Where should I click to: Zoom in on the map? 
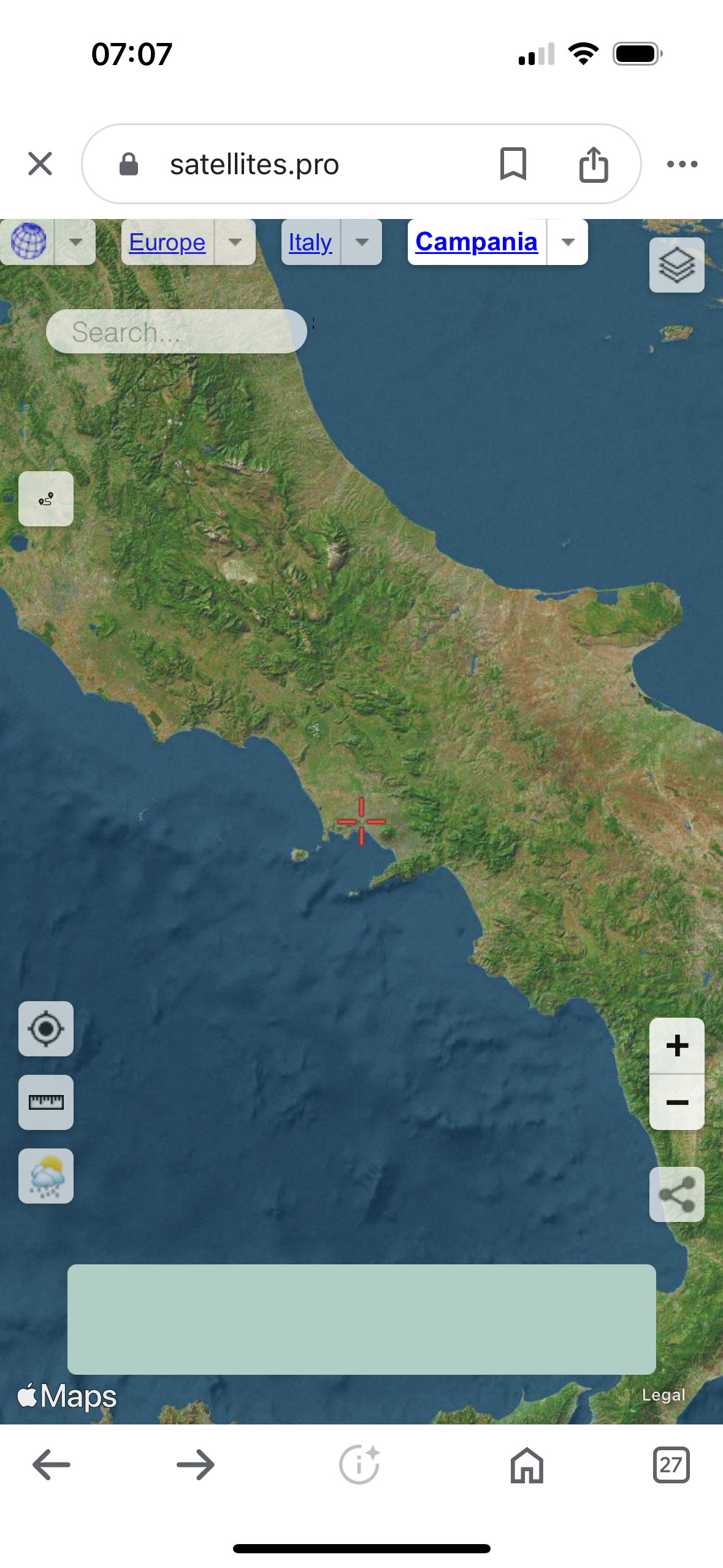[676, 1045]
